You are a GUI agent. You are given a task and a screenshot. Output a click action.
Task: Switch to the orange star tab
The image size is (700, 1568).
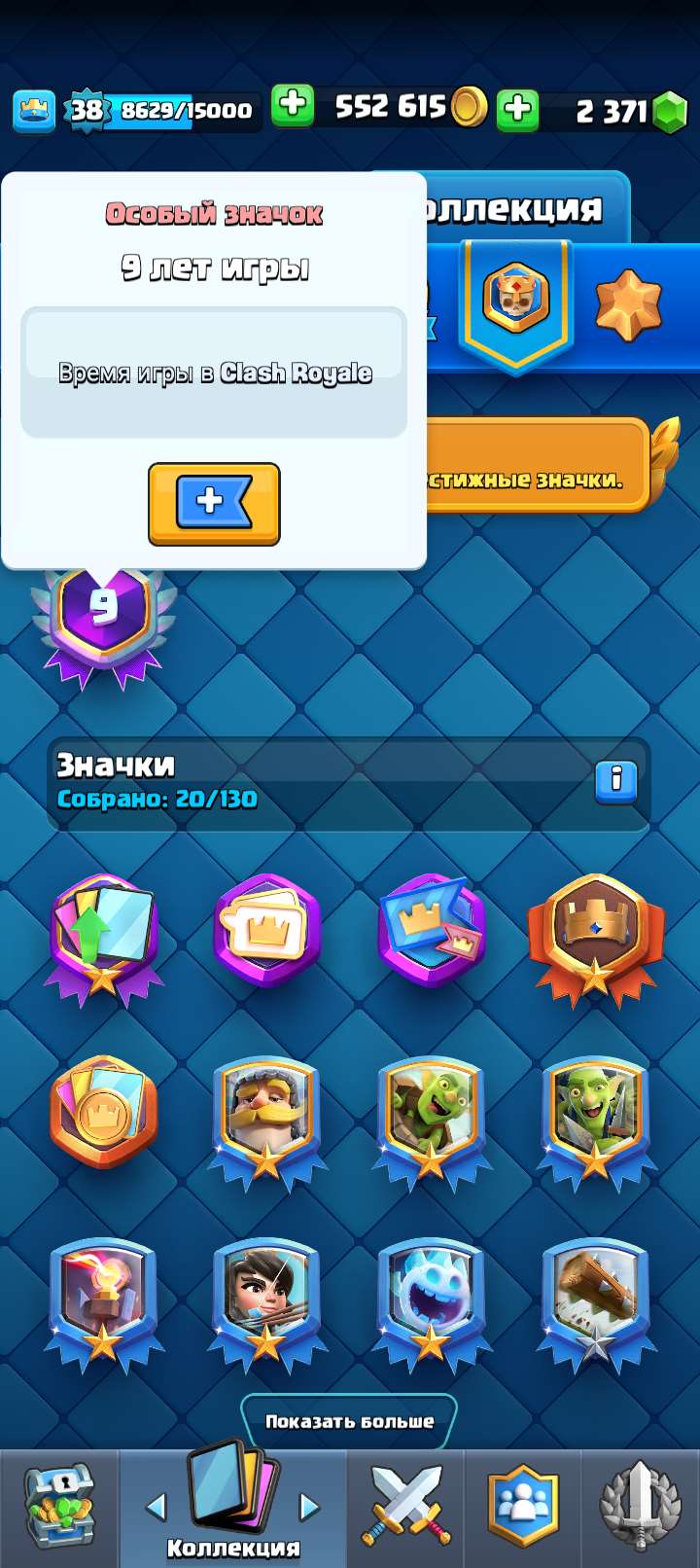(628, 304)
